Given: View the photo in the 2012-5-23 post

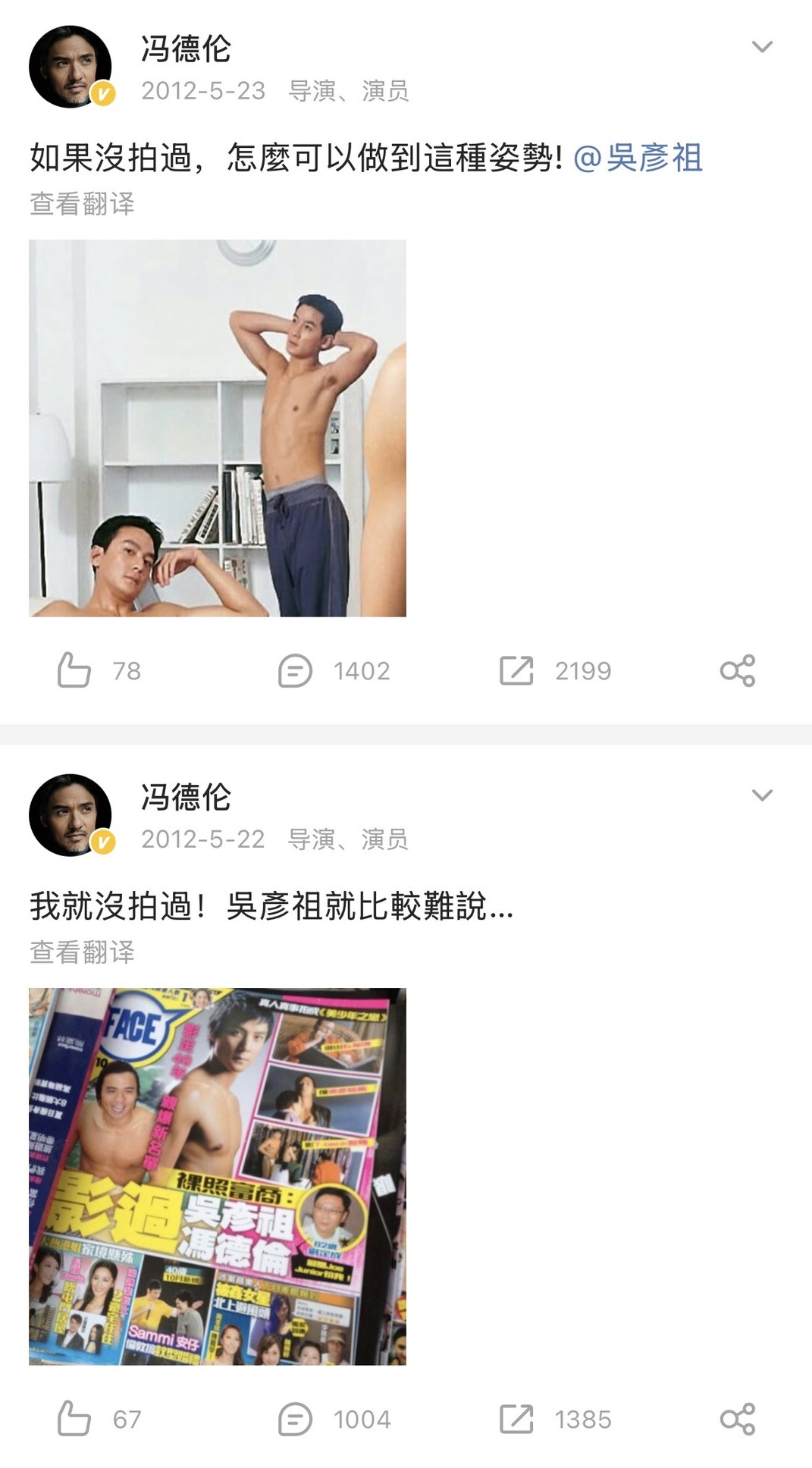Looking at the screenshot, I should pos(218,428).
